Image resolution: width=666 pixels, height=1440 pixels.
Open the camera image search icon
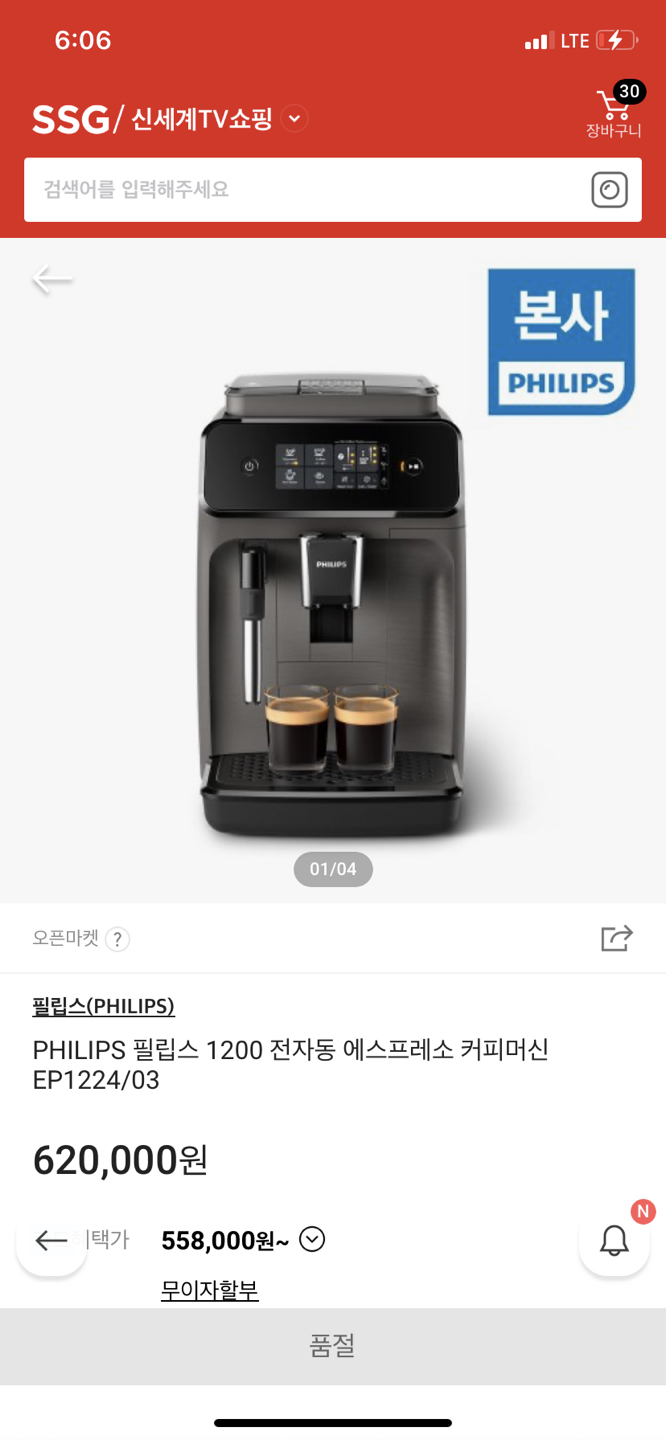tap(609, 190)
